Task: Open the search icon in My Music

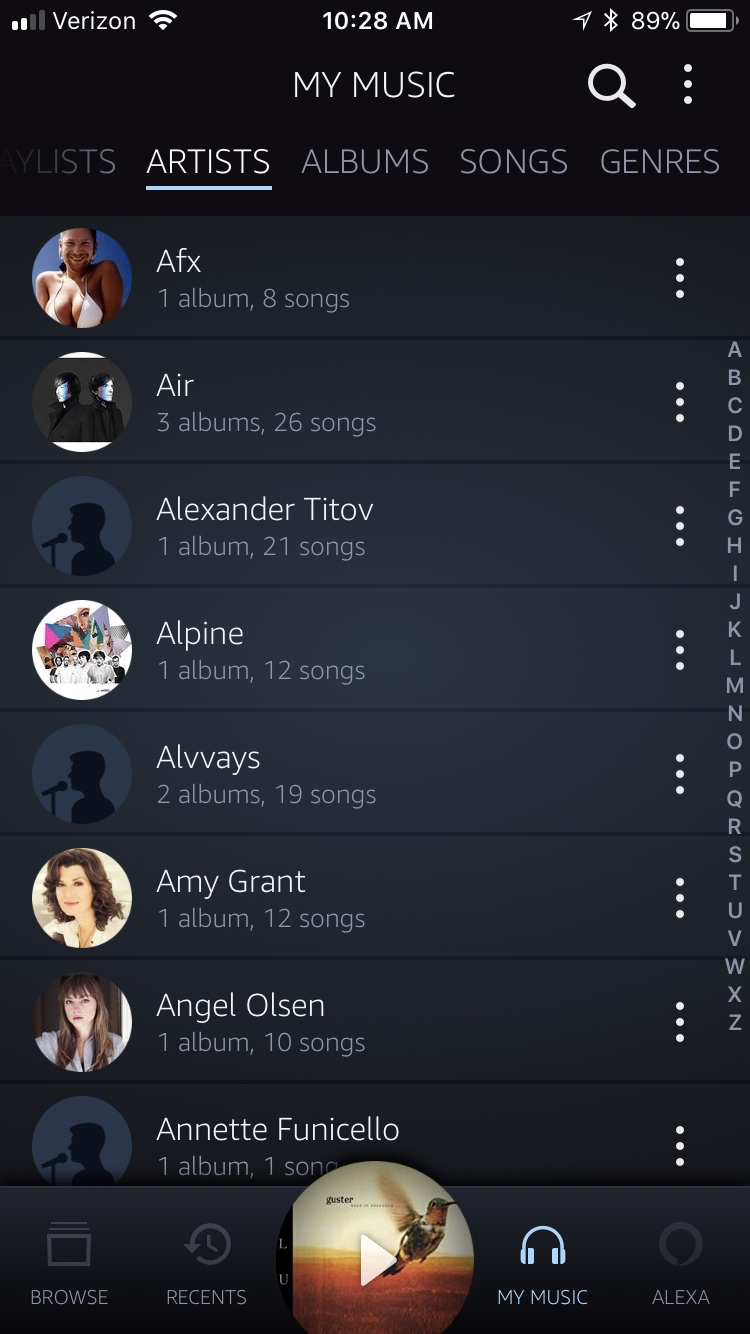Action: (x=611, y=86)
